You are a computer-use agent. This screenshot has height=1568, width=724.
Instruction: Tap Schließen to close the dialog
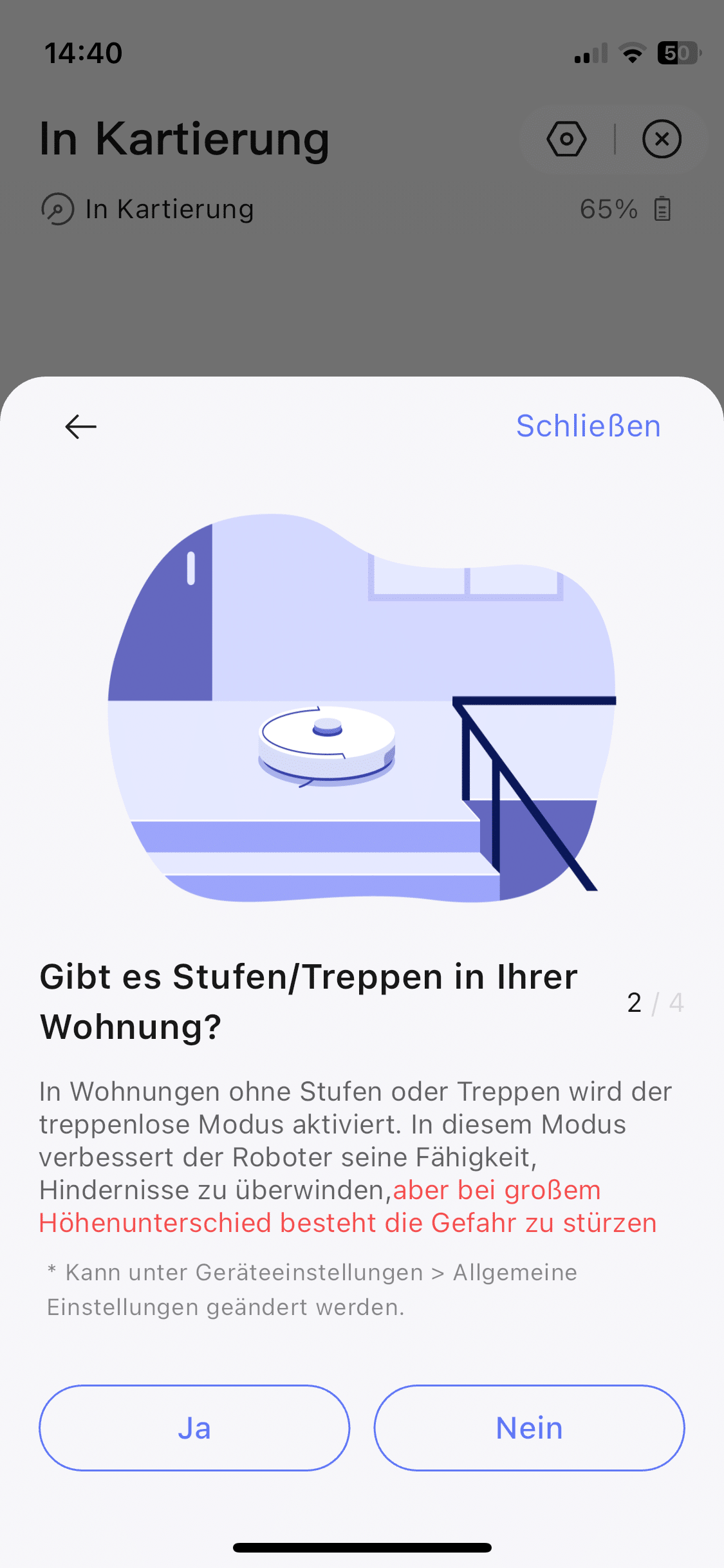click(x=588, y=426)
